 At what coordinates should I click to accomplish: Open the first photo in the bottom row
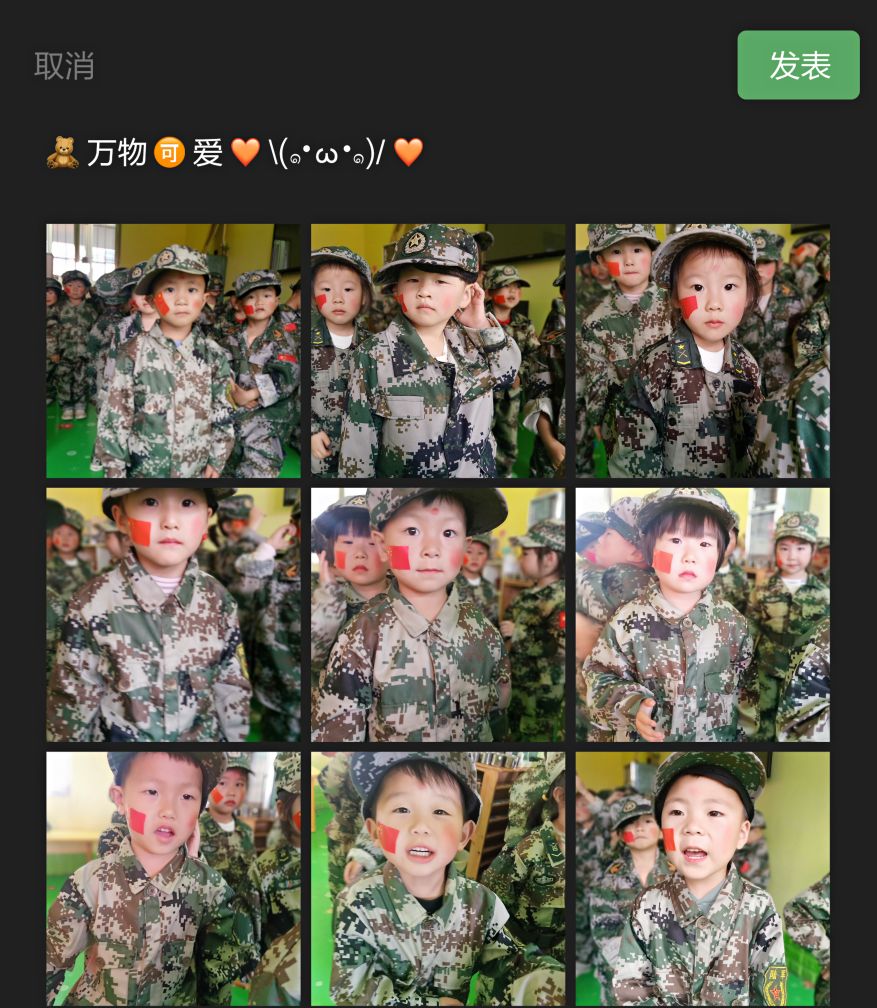[173, 878]
